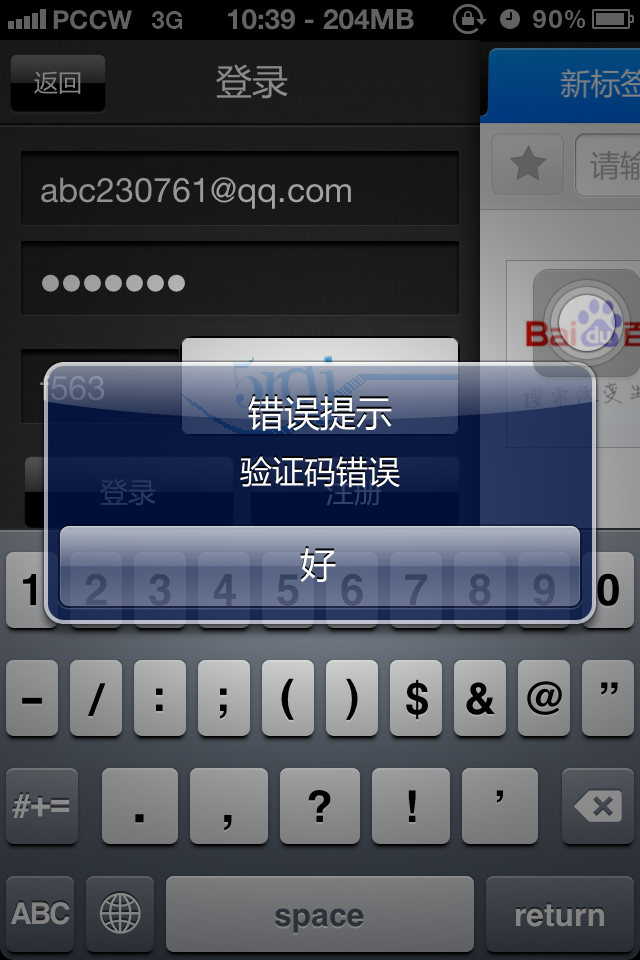Tap the backspace key
This screenshot has width=640, height=960.
tap(598, 806)
